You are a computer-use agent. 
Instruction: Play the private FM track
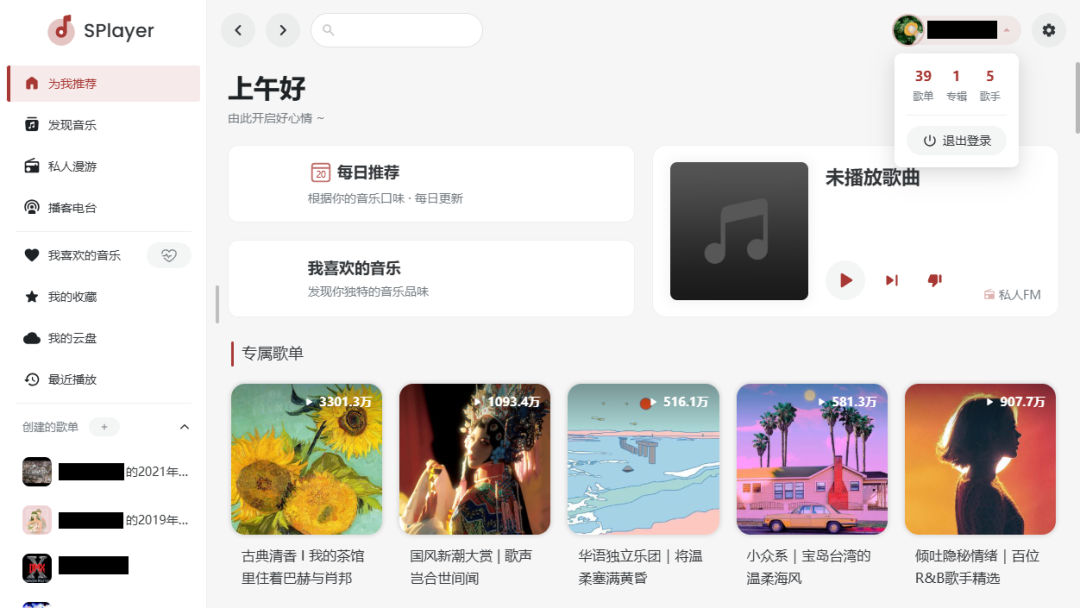click(x=845, y=280)
